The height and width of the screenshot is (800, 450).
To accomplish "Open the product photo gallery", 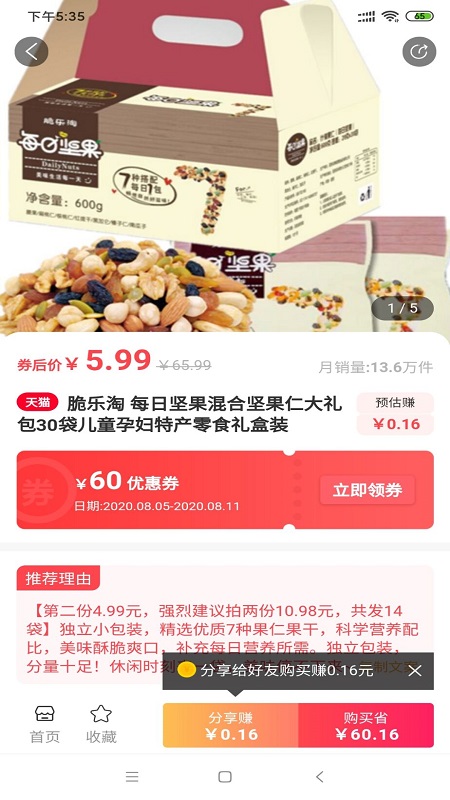I will click(225, 168).
